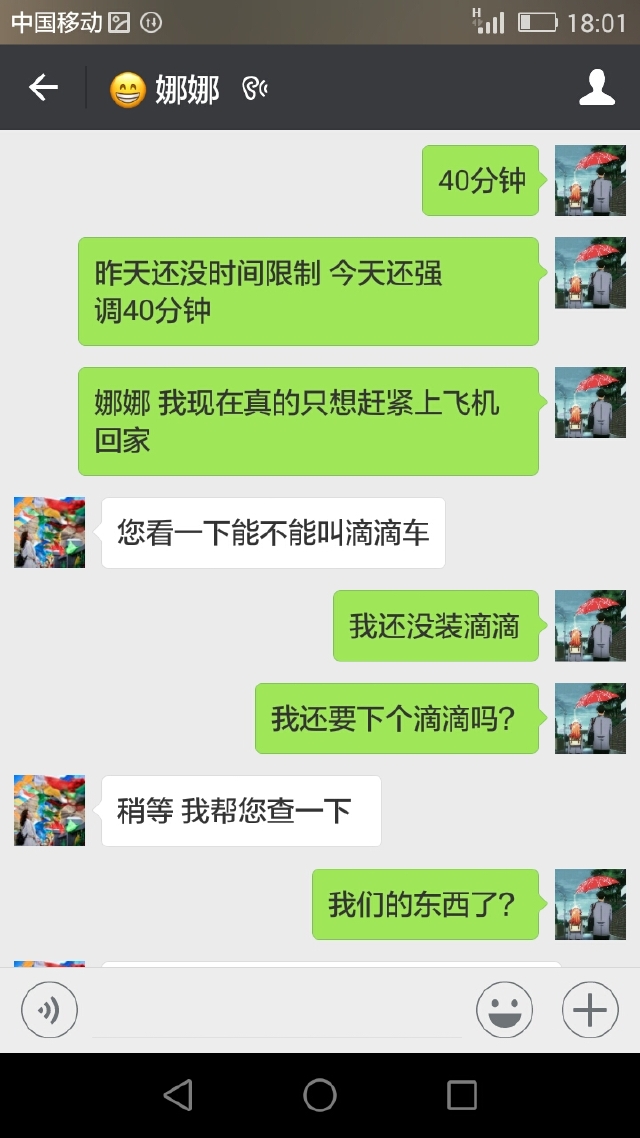Open my avatar next to 我还没装滴滴
The height and width of the screenshot is (1138, 640).
[590, 625]
